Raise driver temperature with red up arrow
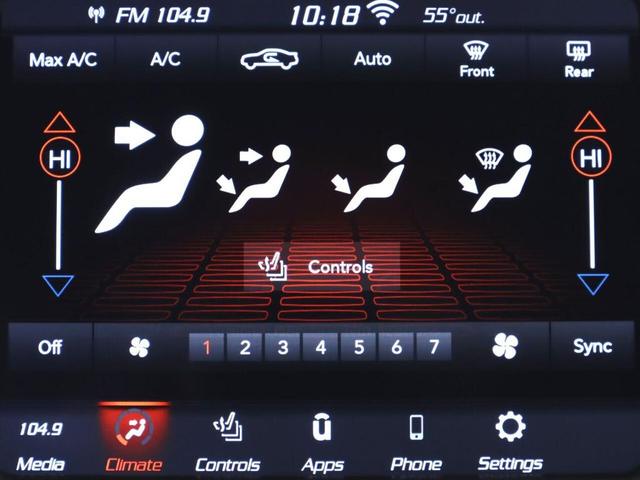Viewport: 640px width, 480px height. coord(60,123)
